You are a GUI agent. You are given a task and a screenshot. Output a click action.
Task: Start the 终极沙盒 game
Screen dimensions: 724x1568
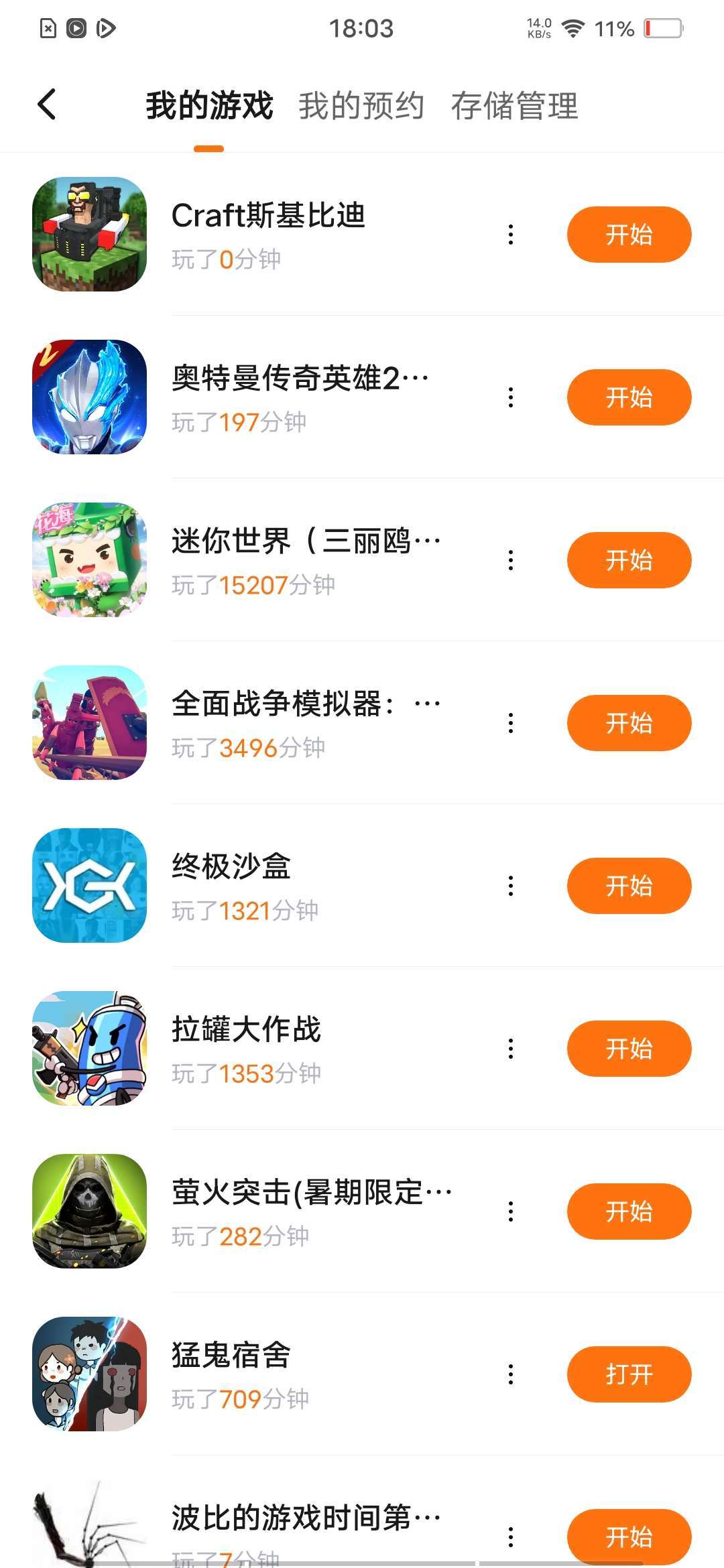point(629,886)
